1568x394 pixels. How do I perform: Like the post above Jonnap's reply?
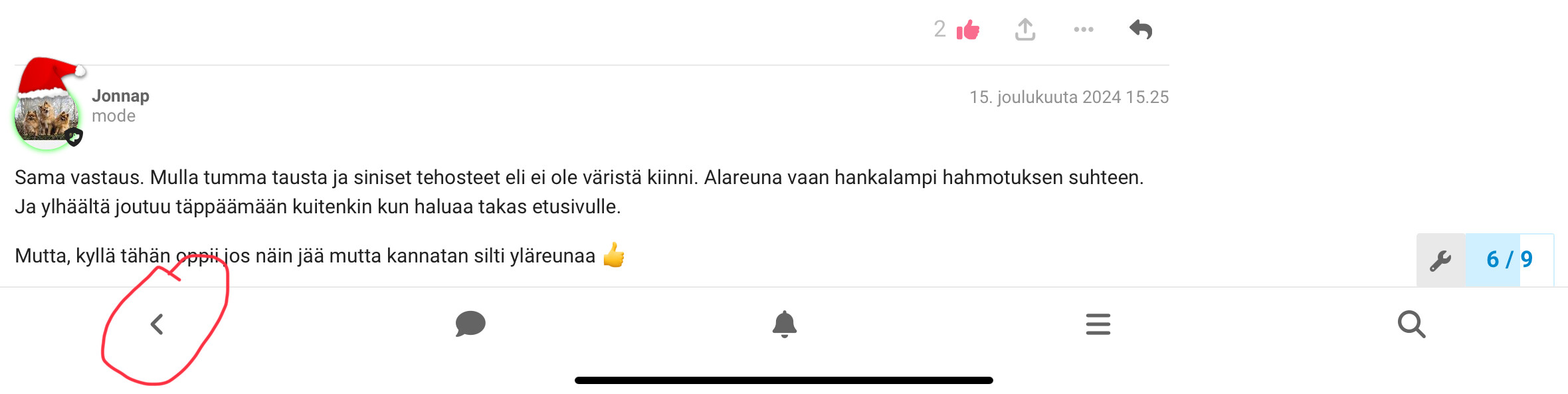(968, 30)
